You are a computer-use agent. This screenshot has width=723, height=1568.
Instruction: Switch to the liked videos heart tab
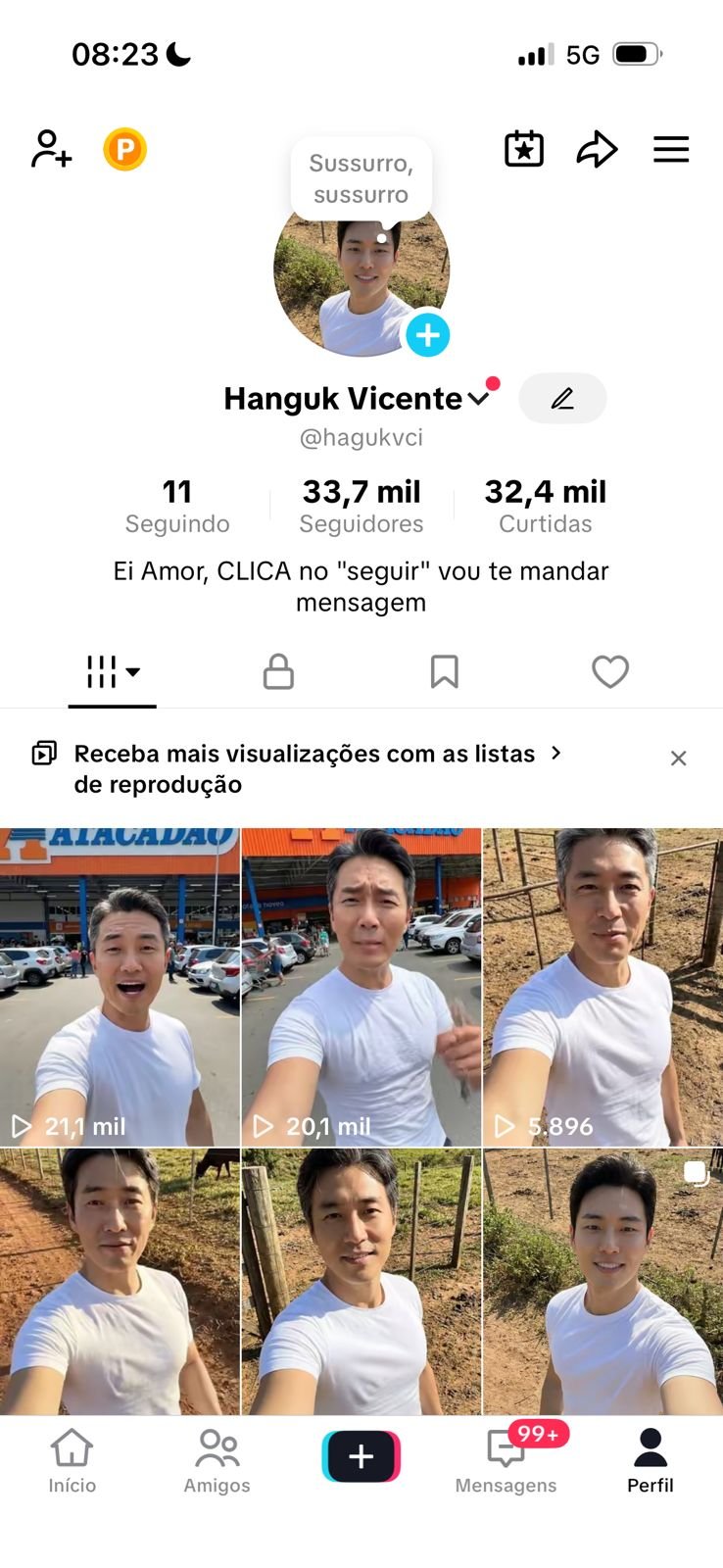[x=609, y=672]
